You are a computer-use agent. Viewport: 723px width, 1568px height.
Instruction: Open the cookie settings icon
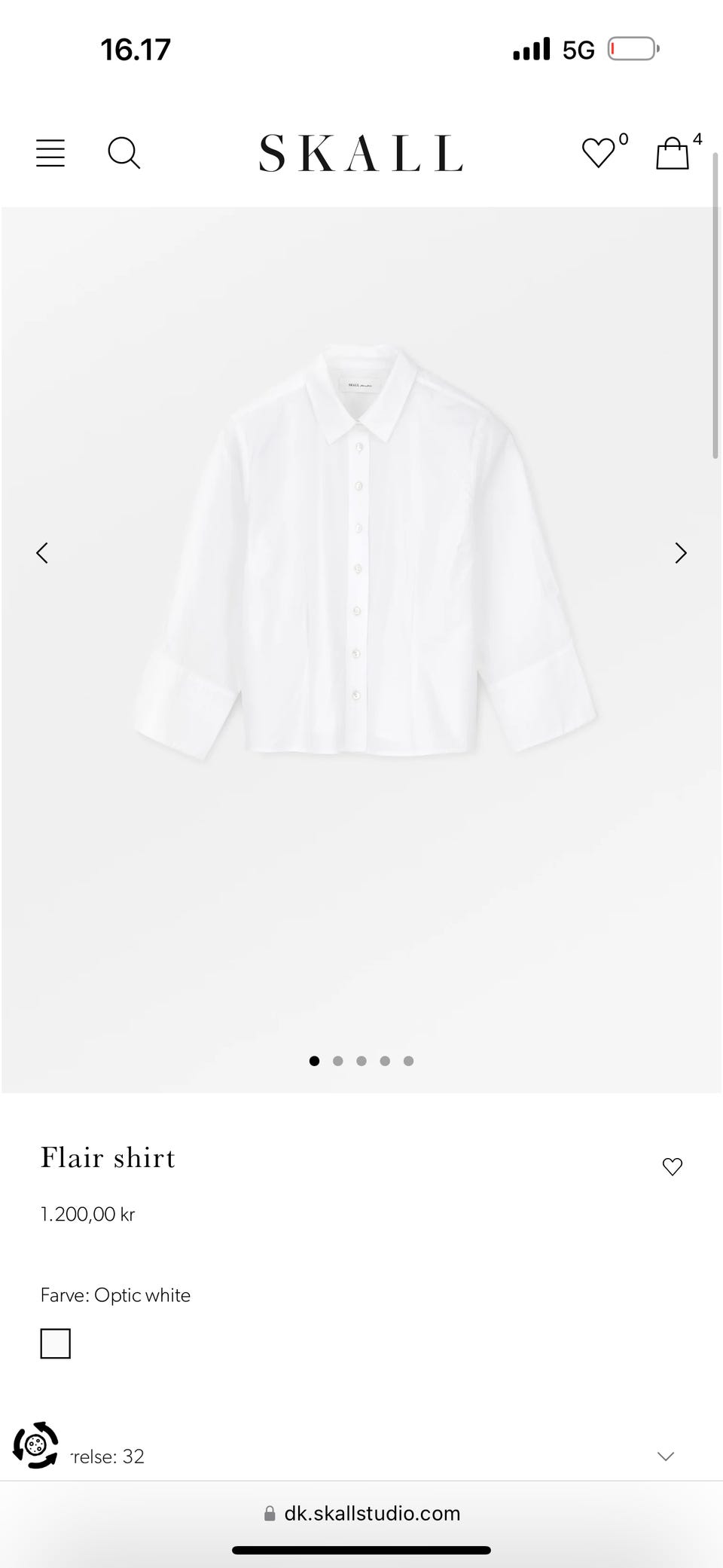pyautogui.click(x=35, y=1444)
